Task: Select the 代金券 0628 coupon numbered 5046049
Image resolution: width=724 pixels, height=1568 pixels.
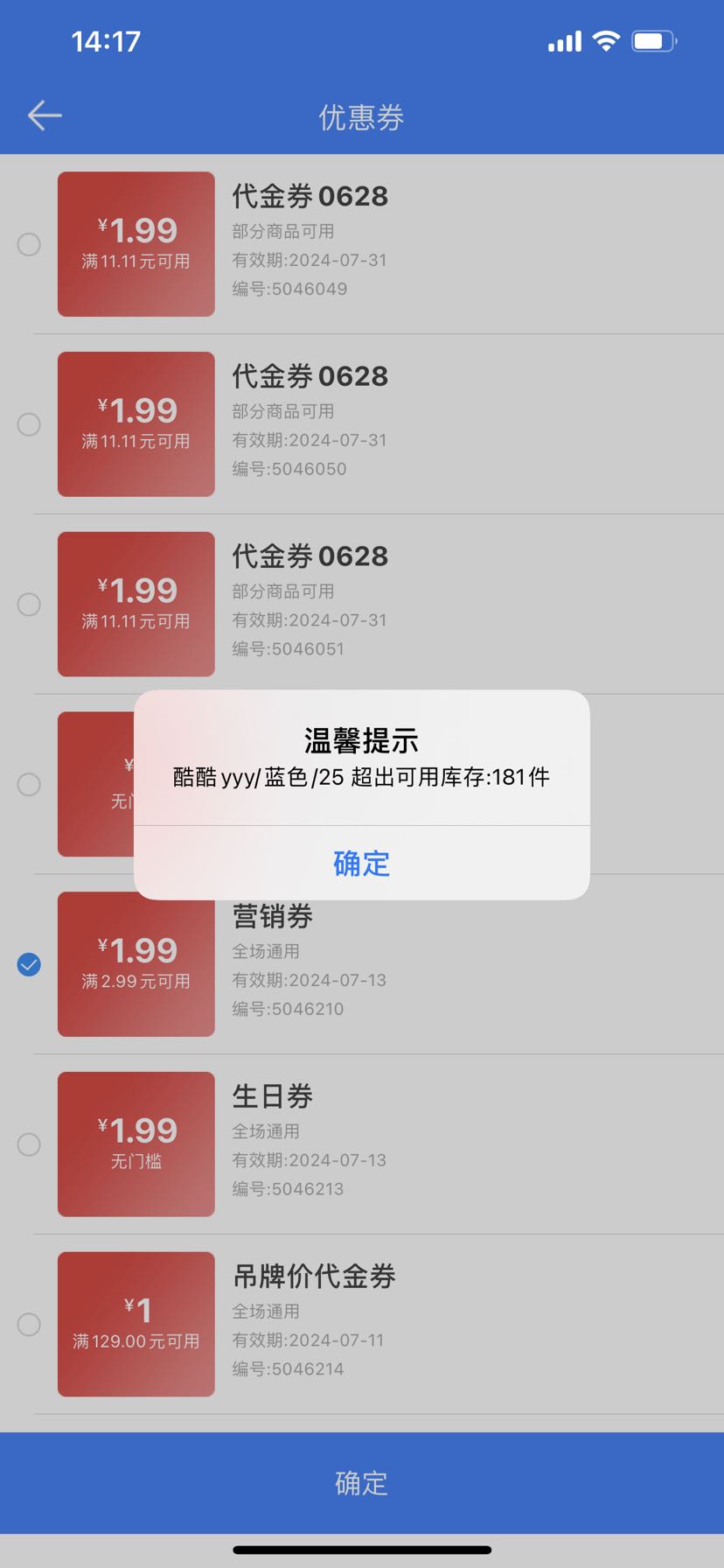Action: pyautogui.click(x=29, y=244)
